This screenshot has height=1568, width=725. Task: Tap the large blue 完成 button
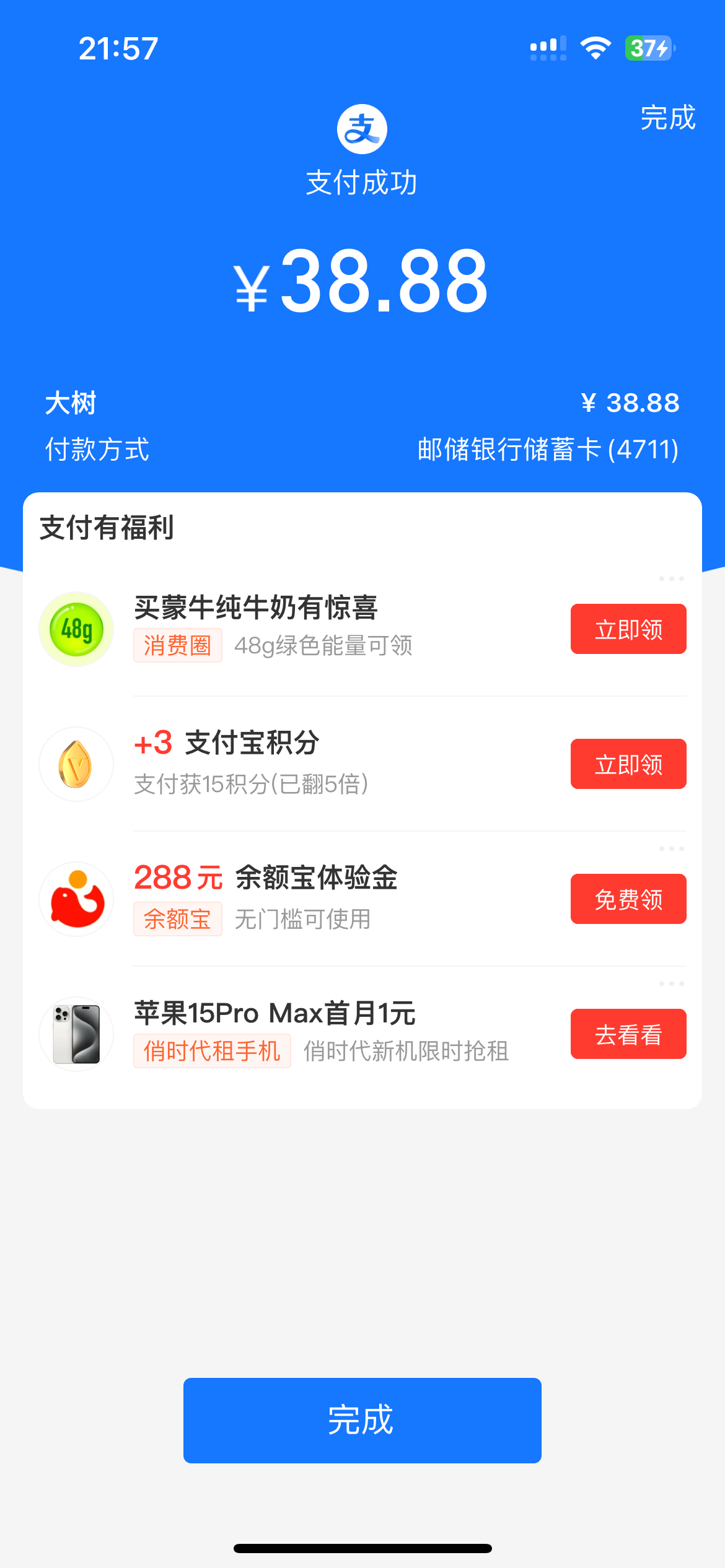pyautogui.click(x=362, y=1420)
